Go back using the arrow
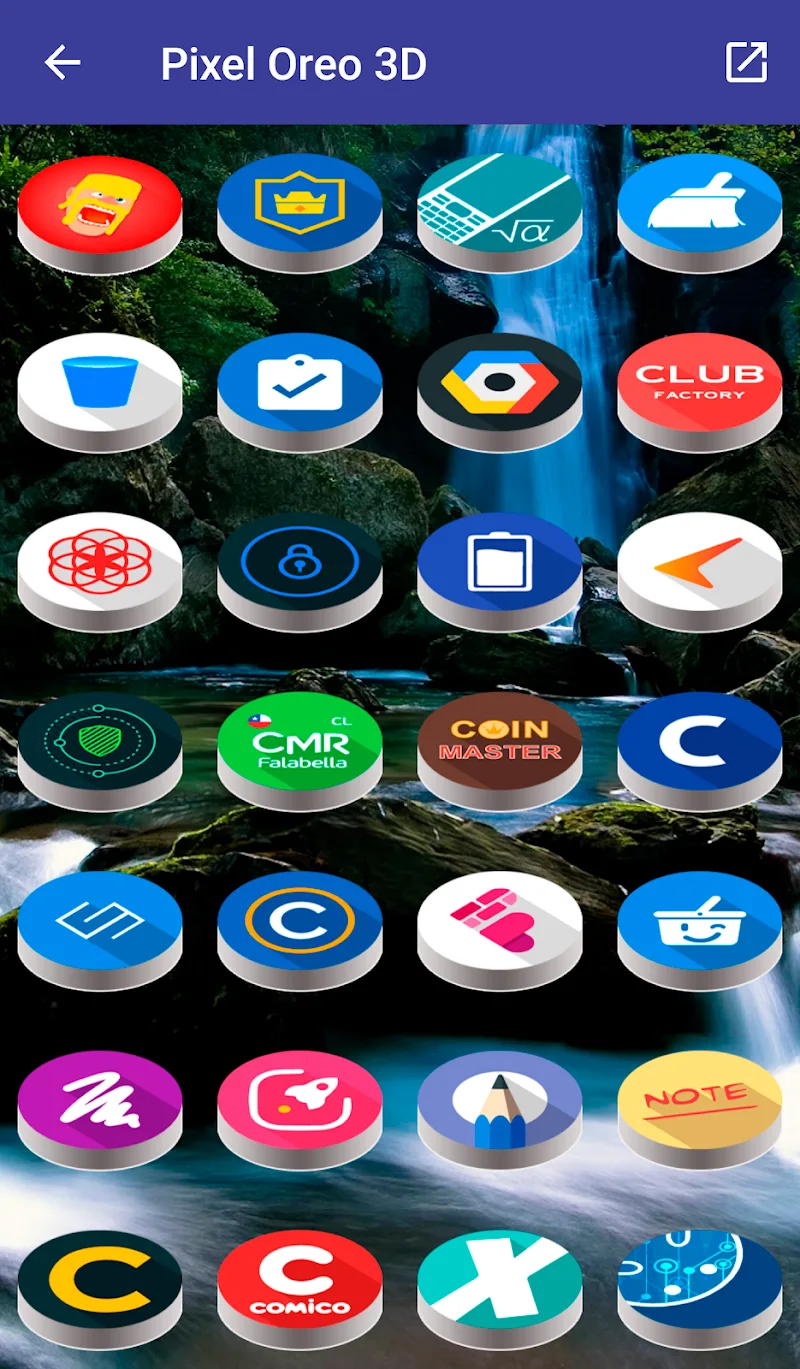 (62, 63)
